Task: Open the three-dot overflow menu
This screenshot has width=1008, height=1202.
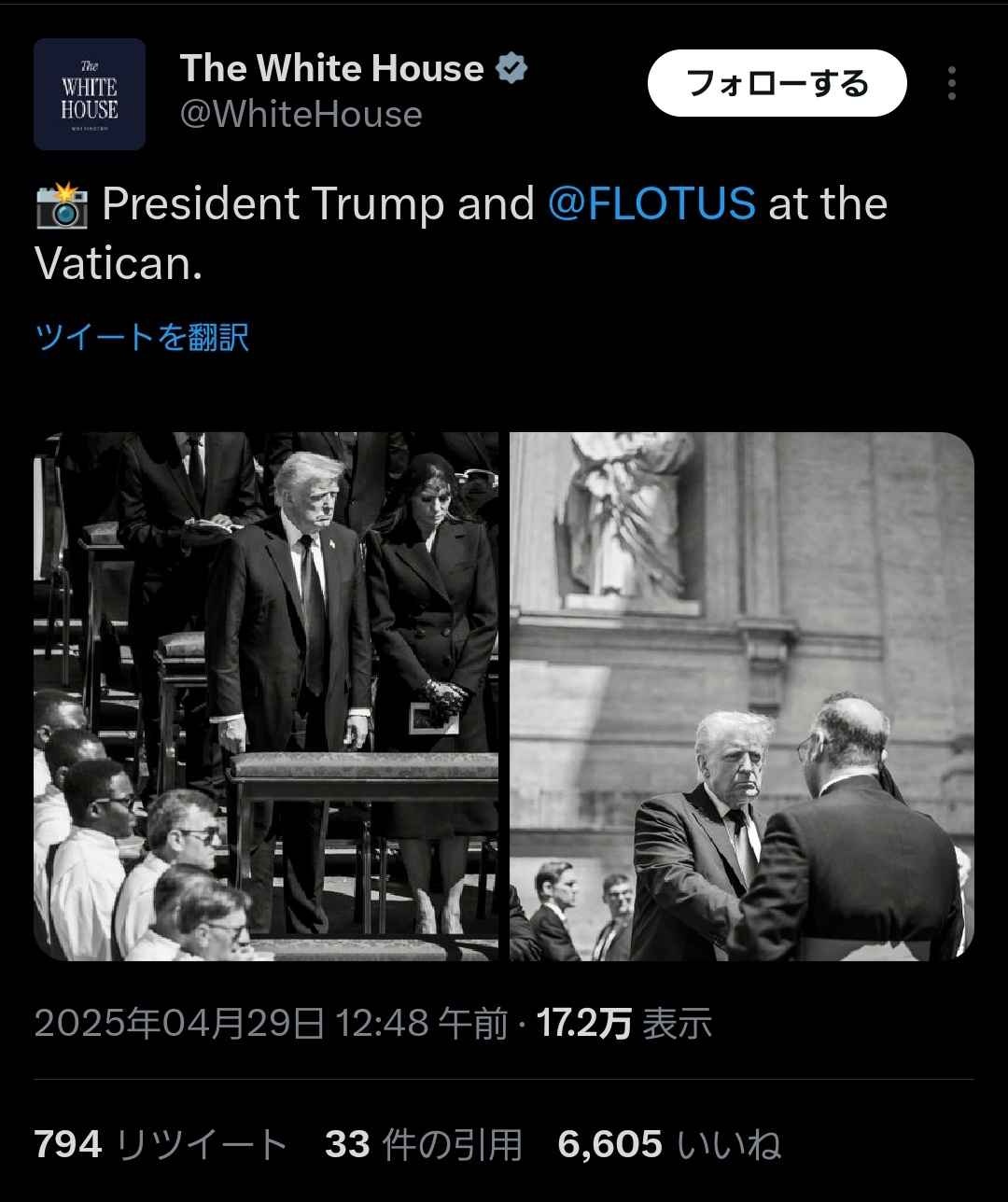Action: click(951, 84)
